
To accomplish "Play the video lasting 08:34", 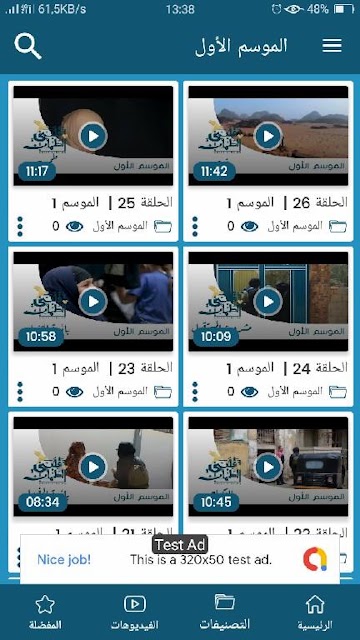I will click(x=93, y=467).
